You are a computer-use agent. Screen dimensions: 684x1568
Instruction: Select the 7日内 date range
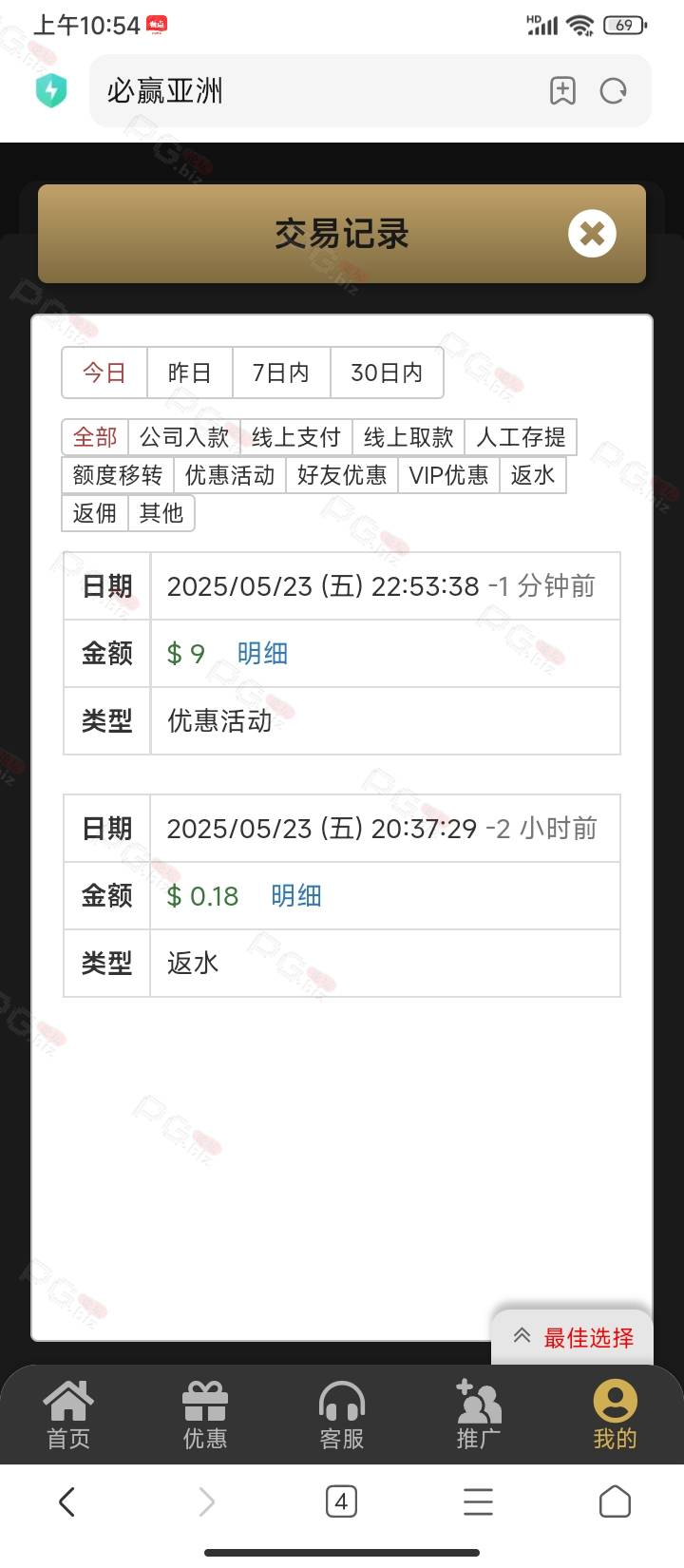point(281,373)
